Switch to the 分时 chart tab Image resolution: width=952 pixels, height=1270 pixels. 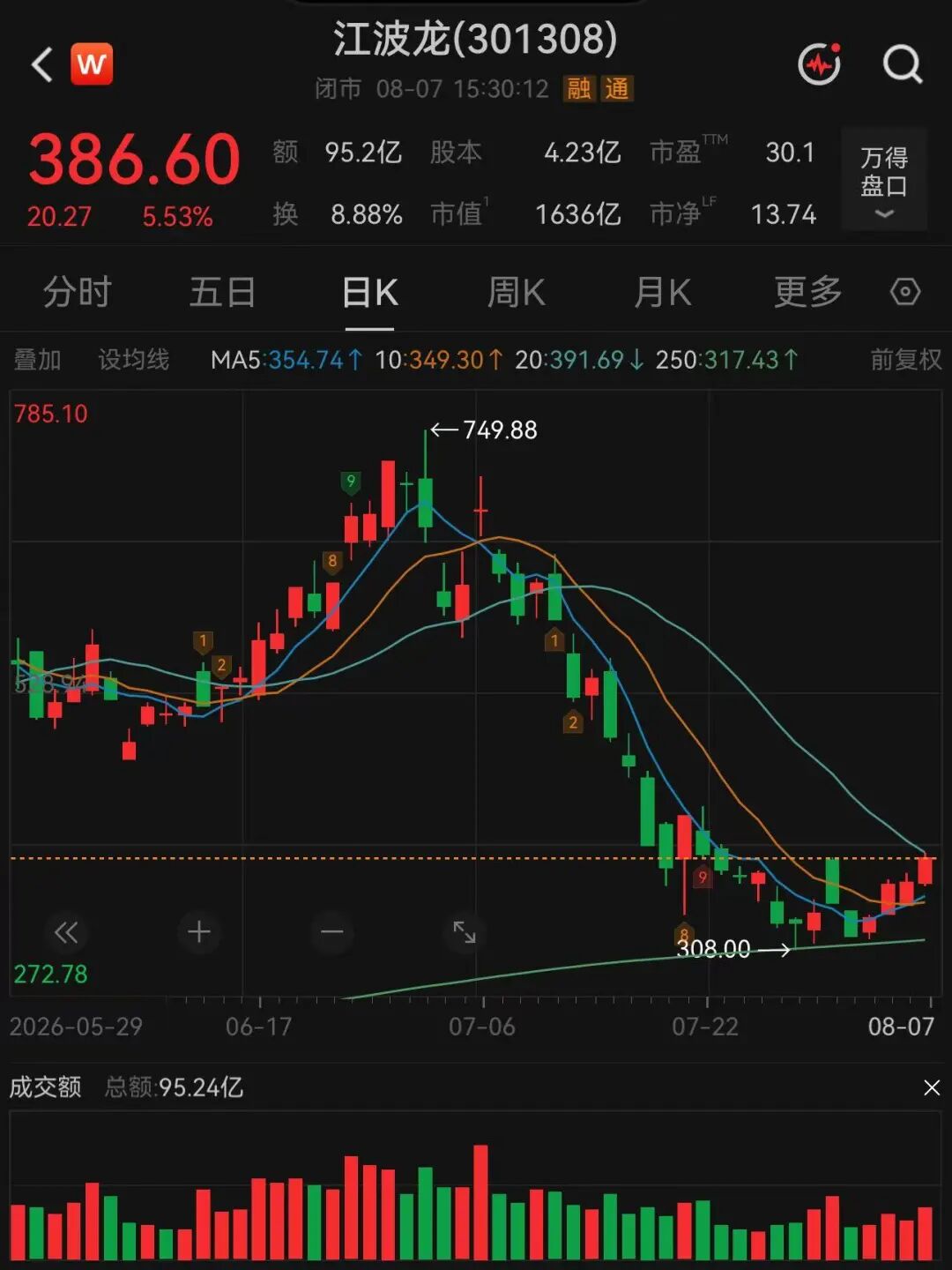coord(78,292)
